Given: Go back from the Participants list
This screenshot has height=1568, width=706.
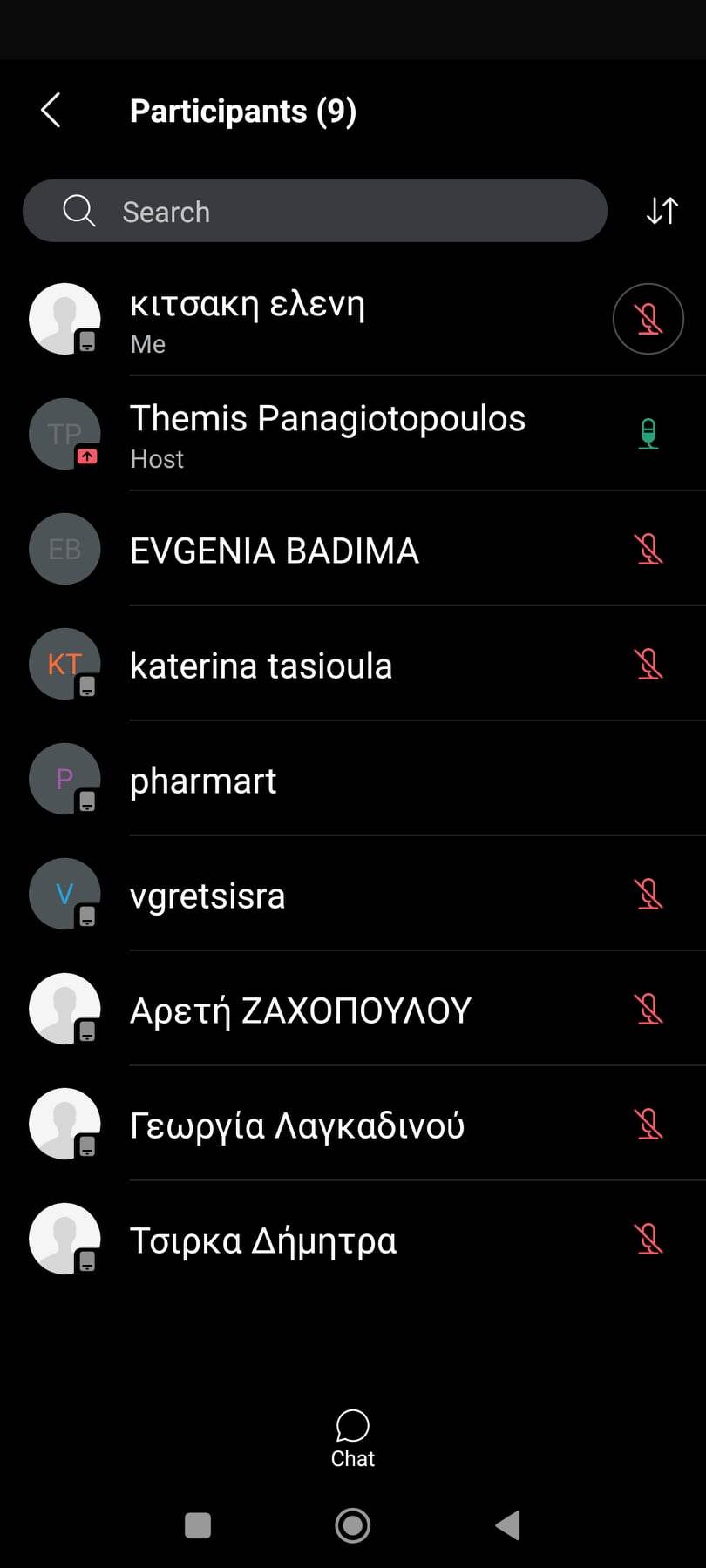Looking at the screenshot, I should tap(51, 111).
